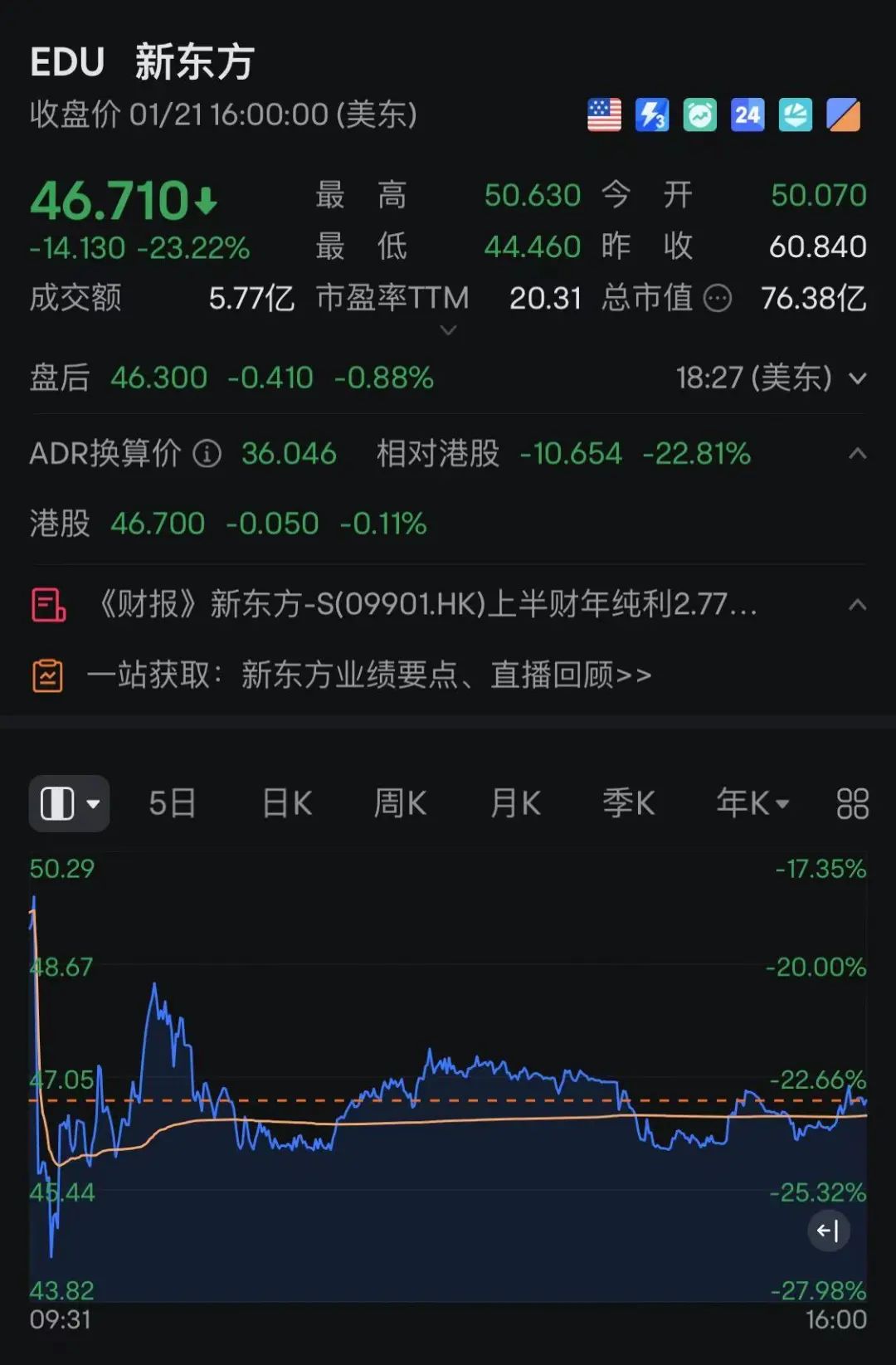
Task: Collapse the ADR换算价 section
Action: pyautogui.click(x=858, y=453)
